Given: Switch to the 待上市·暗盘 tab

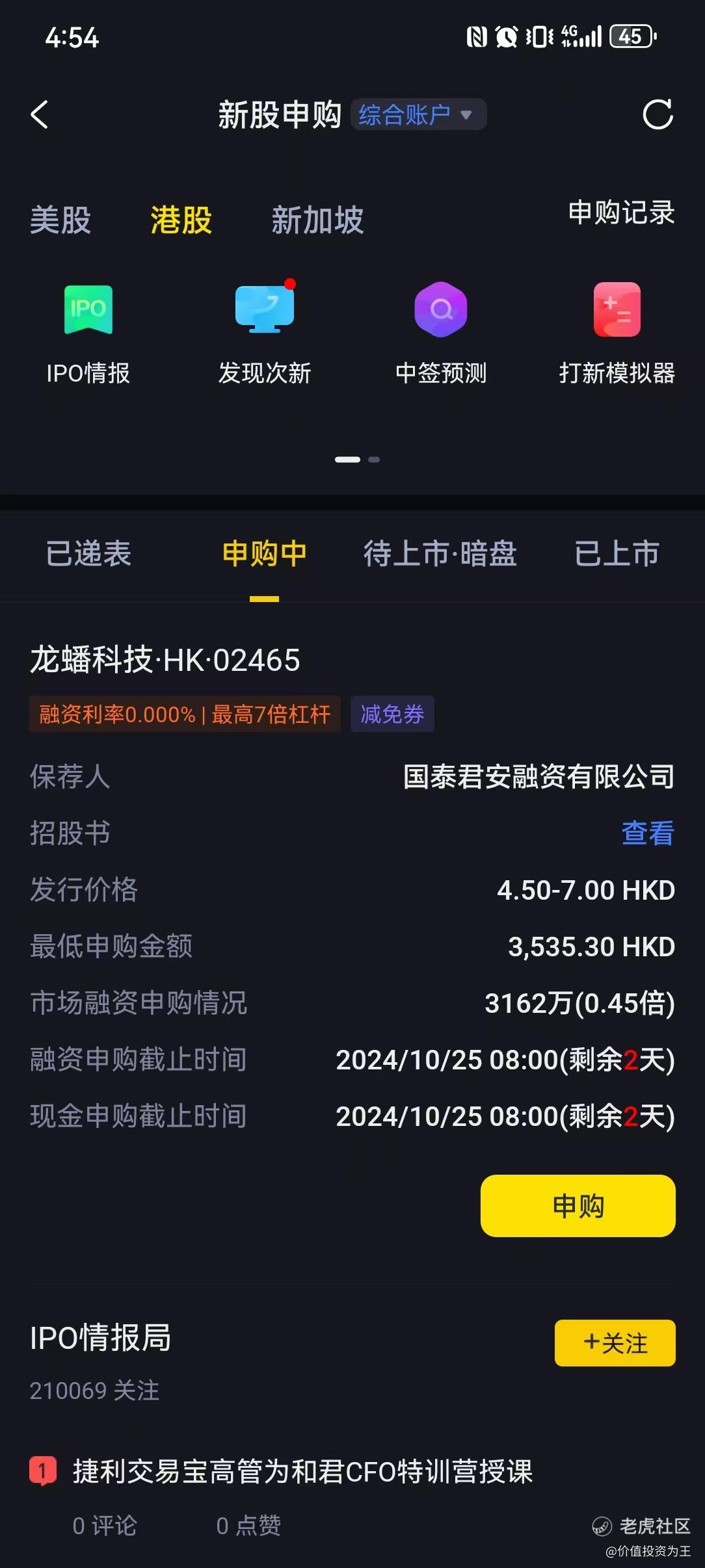Looking at the screenshot, I should [x=440, y=553].
